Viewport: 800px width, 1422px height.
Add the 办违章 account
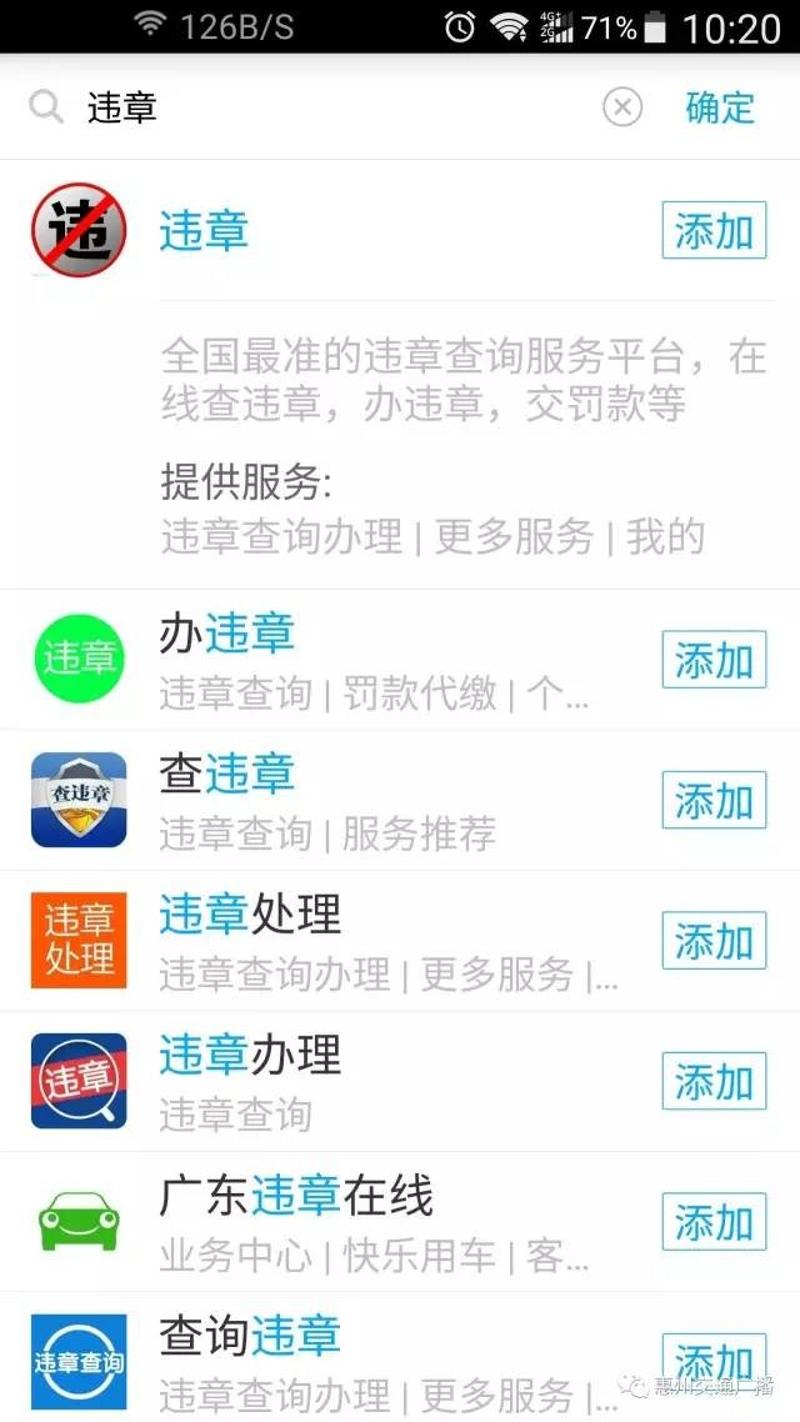click(714, 660)
